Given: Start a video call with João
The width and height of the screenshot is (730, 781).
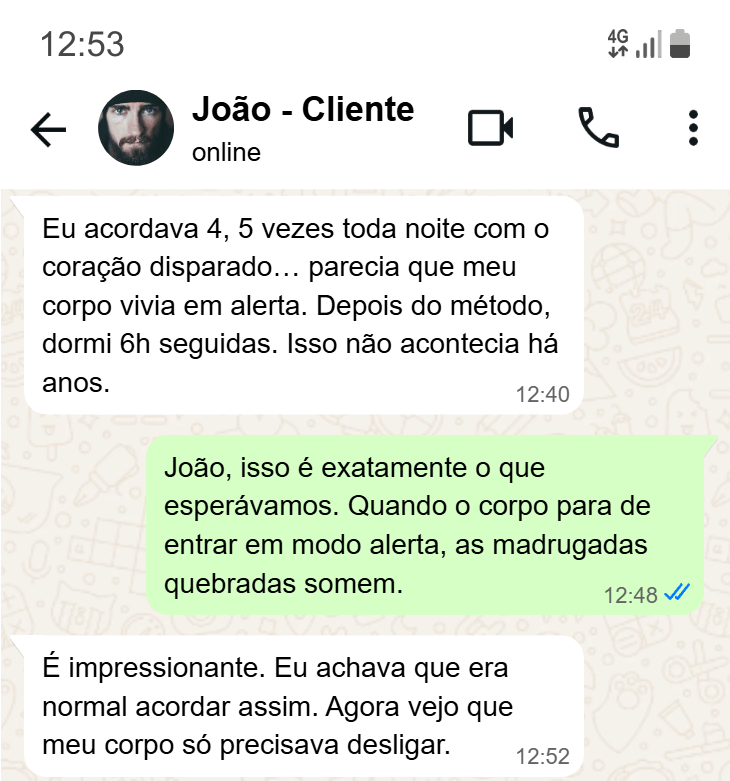Looking at the screenshot, I should point(490,128).
